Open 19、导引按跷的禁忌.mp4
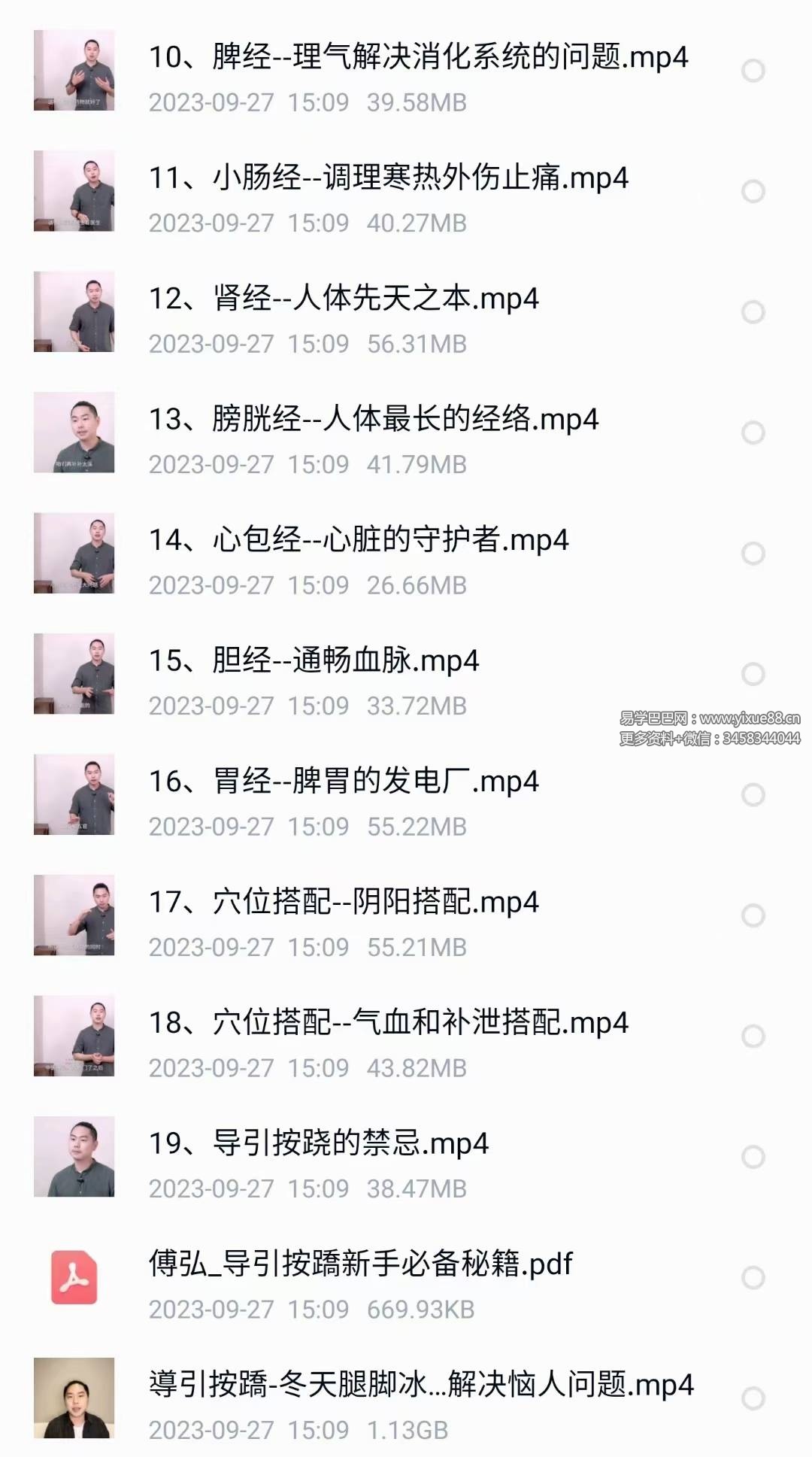The width and height of the screenshot is (812, 1457). coord(319,1144)
